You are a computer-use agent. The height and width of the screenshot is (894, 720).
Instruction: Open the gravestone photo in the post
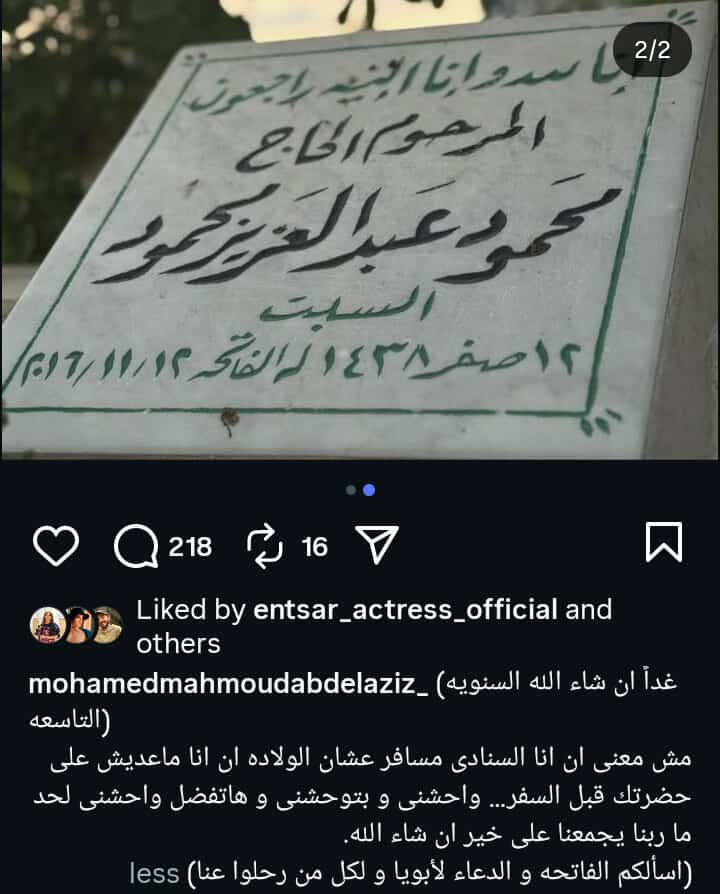(360, 230)
